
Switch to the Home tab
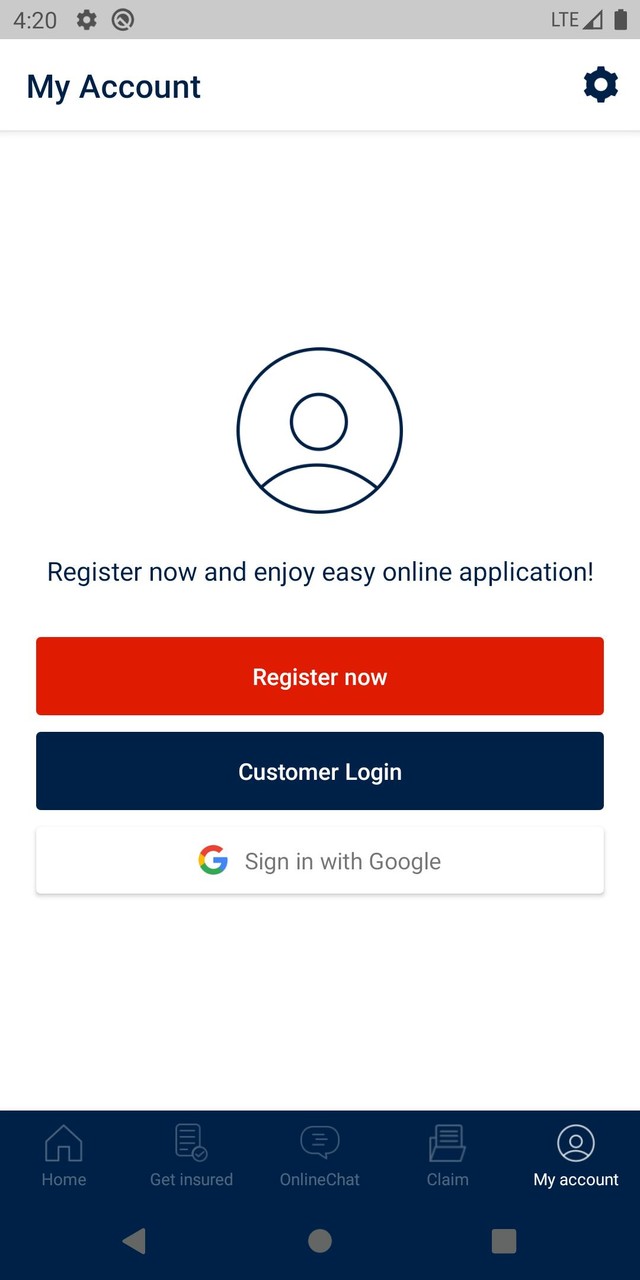[64, 1156]
